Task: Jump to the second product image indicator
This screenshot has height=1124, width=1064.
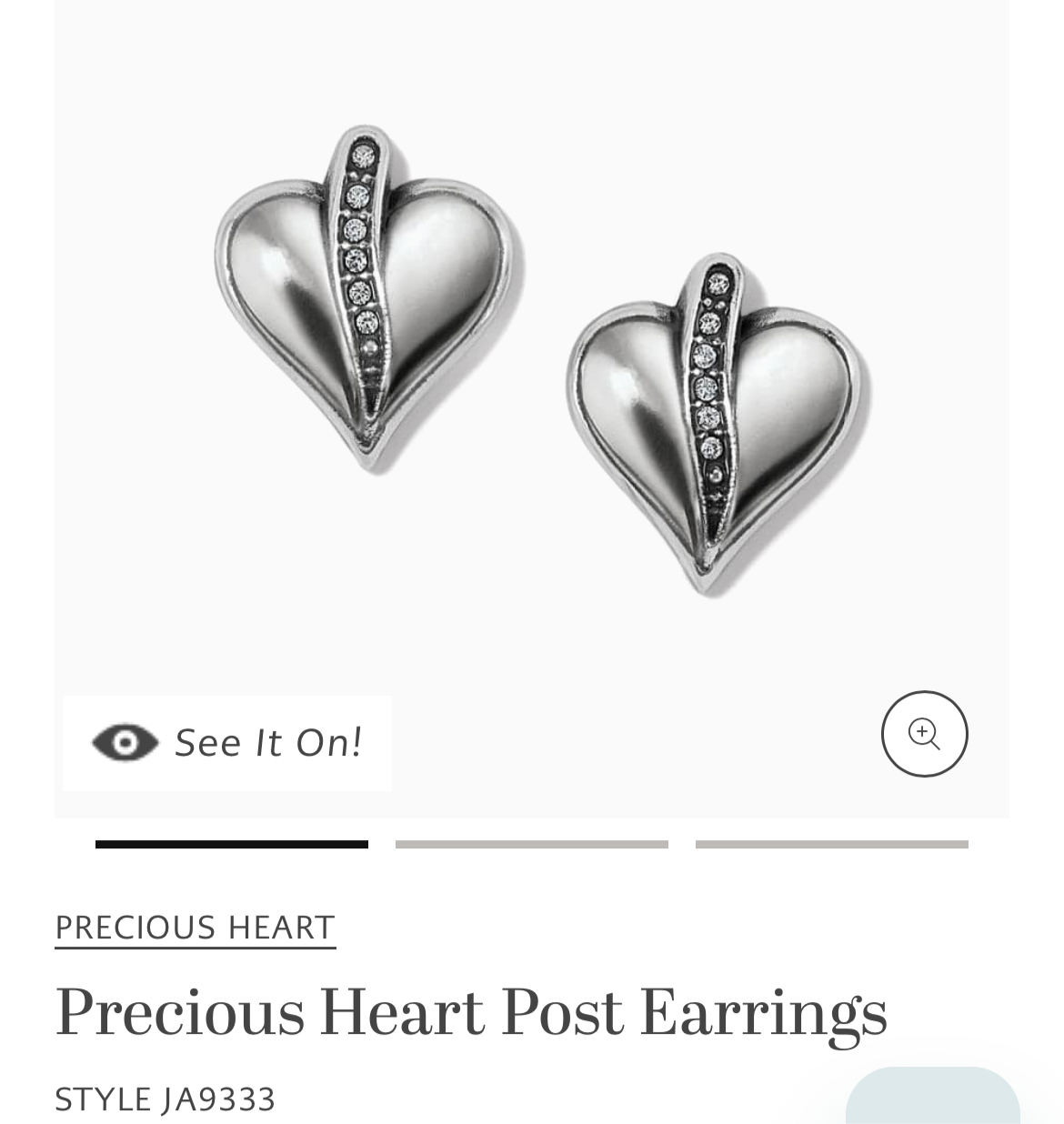Action: coord(532,845)
